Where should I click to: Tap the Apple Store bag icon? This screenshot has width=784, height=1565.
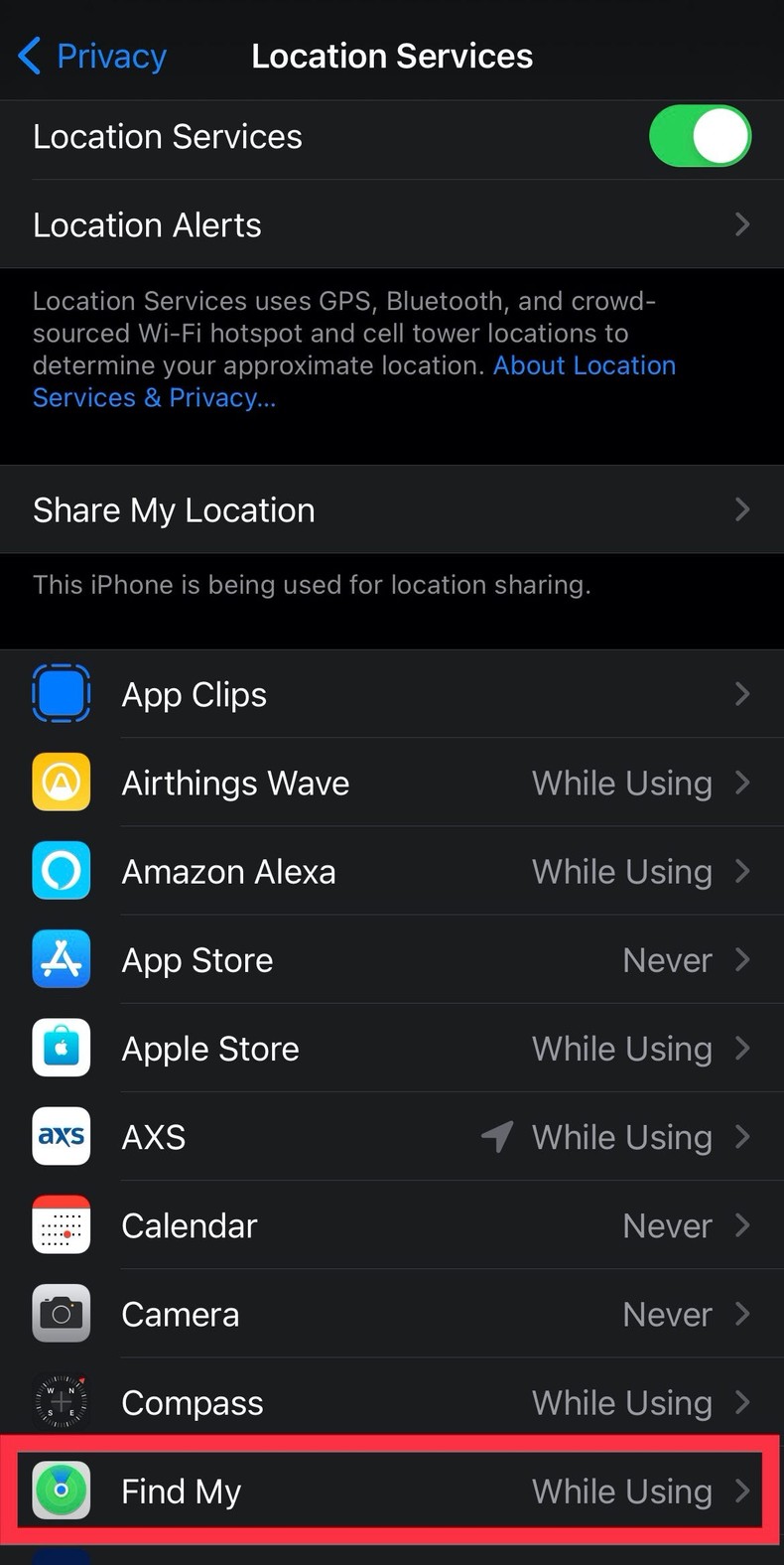tap(61, 1048)
